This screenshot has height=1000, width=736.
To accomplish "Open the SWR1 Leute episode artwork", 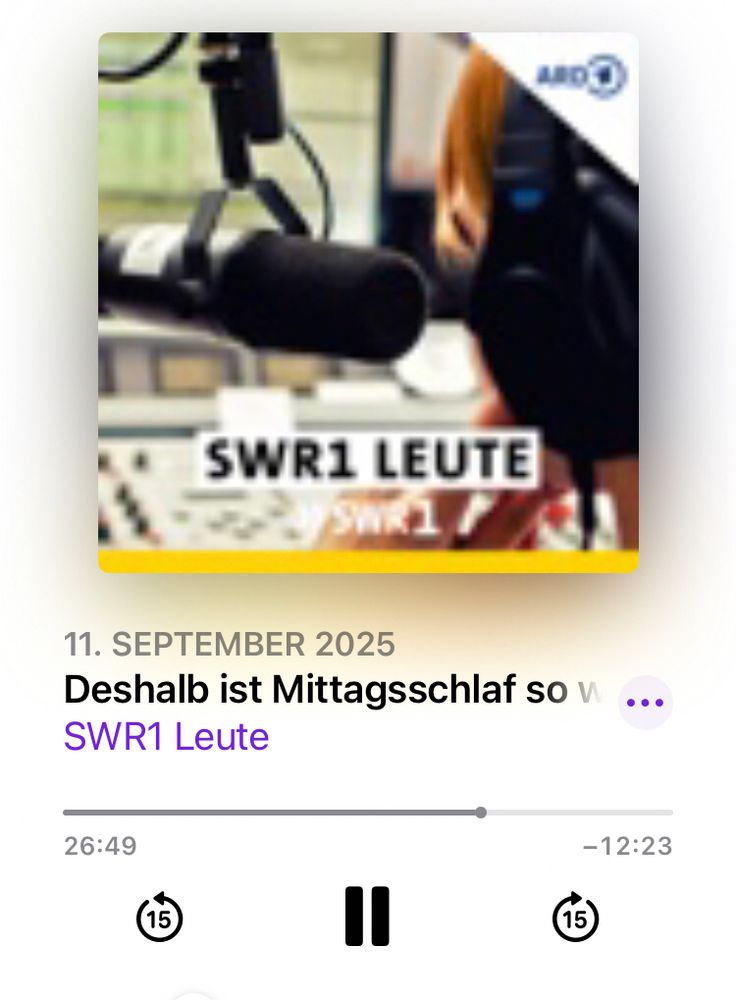I will [368, 302].
